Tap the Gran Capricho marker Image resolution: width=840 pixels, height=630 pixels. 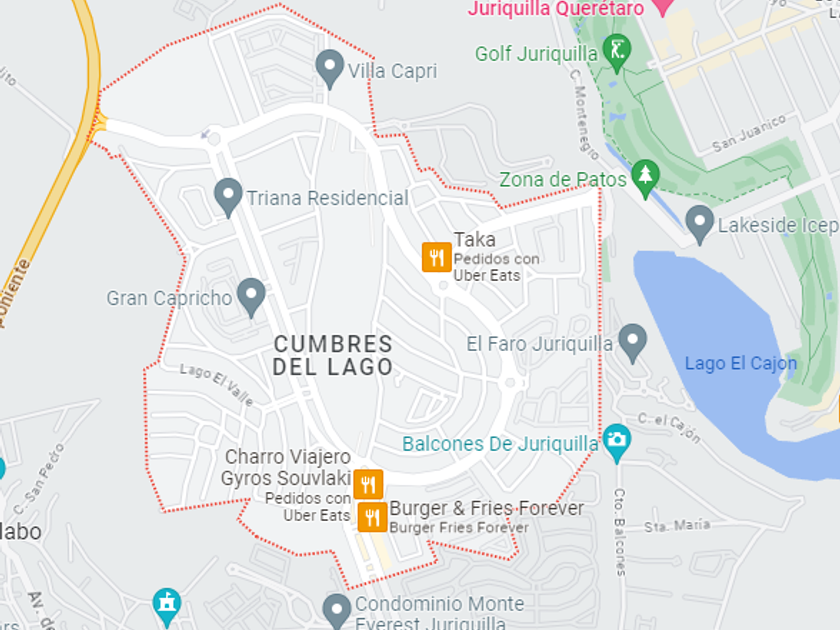point(251,297)
